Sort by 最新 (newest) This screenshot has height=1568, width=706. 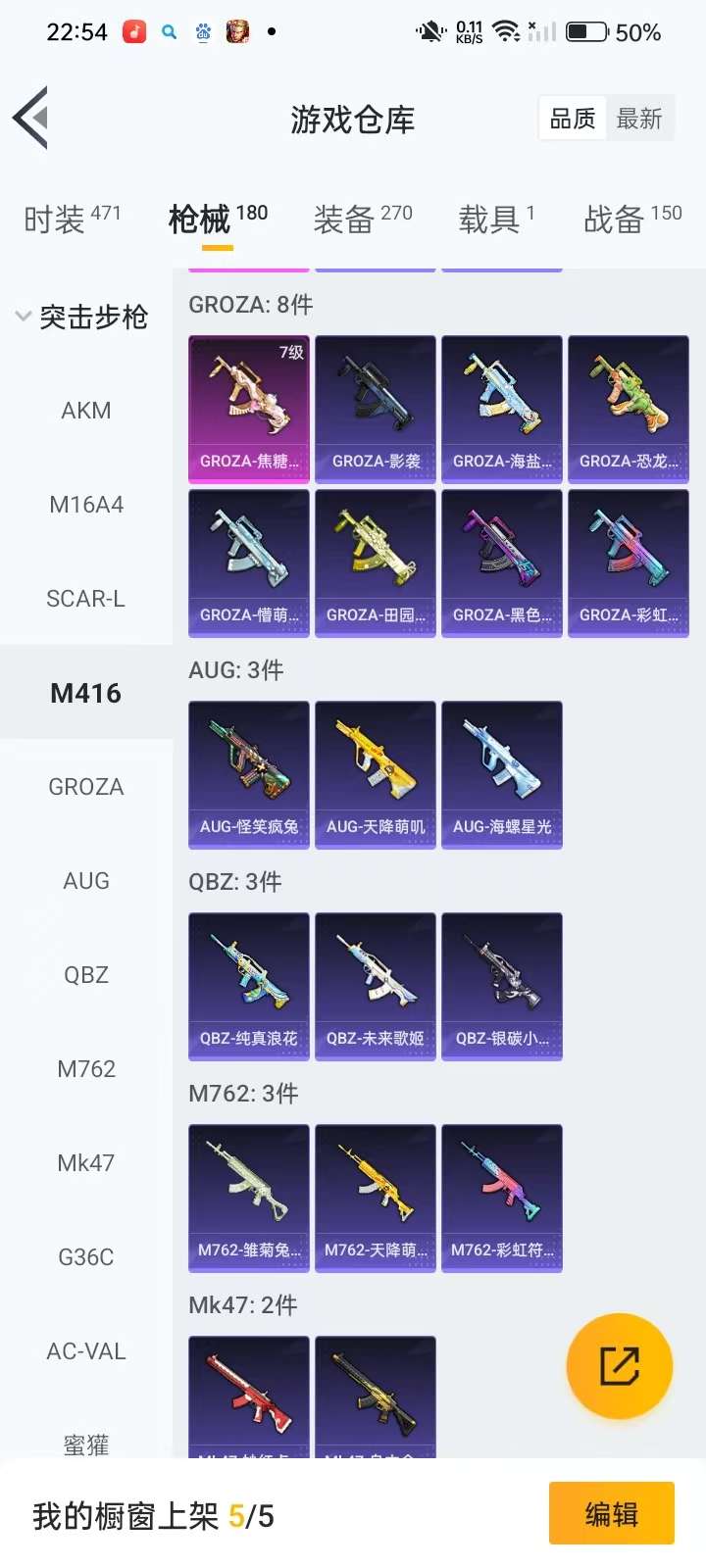(x=639, y=120)
